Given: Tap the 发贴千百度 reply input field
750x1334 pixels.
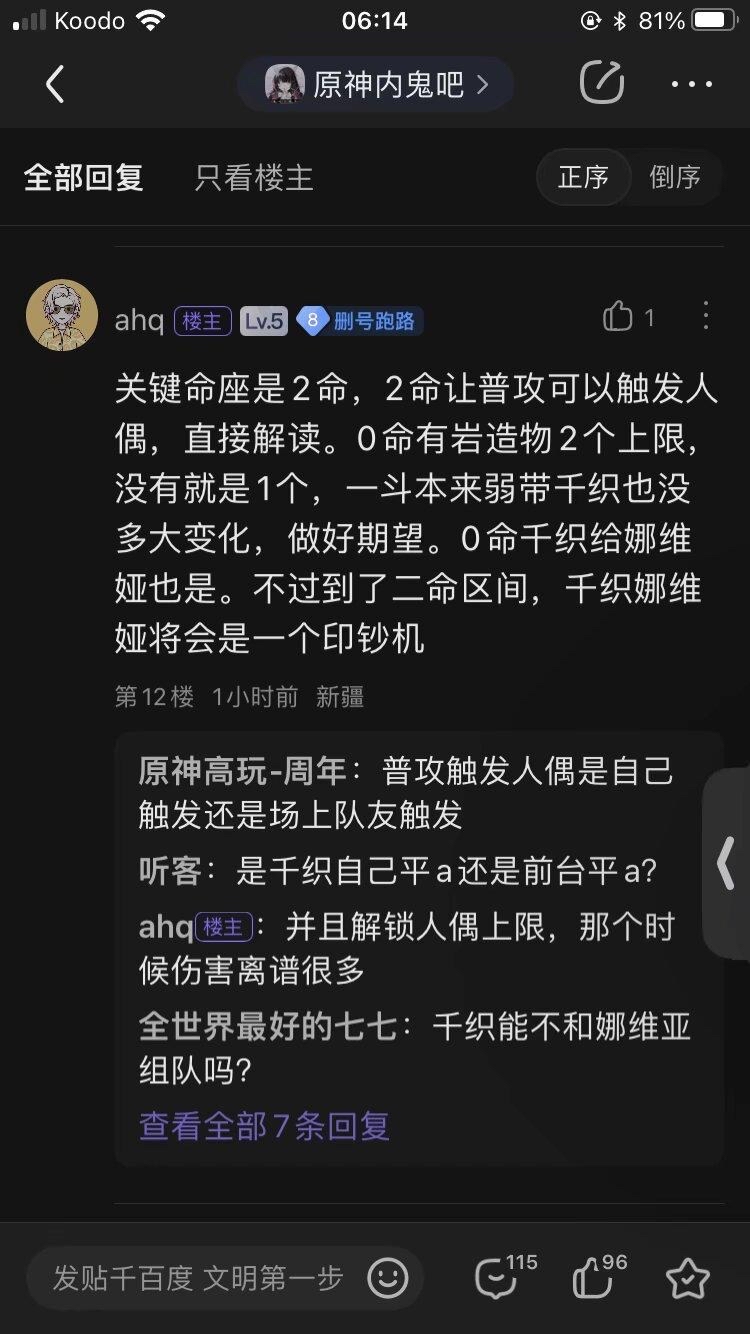Looking at the screenshot, I should pos(198,1278).
